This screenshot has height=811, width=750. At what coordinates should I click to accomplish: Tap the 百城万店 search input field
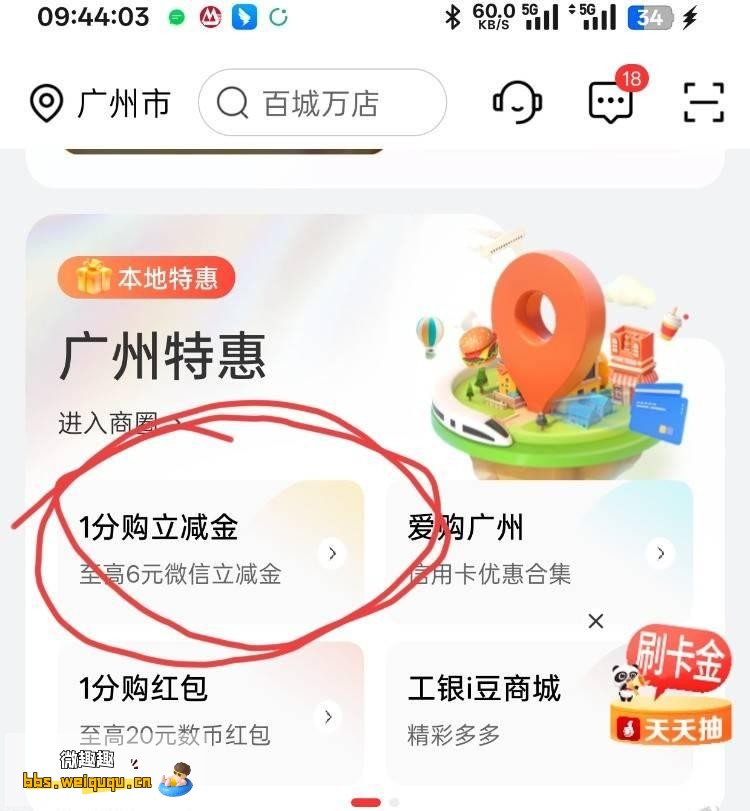pyautogui.click(x=320, y=102)
